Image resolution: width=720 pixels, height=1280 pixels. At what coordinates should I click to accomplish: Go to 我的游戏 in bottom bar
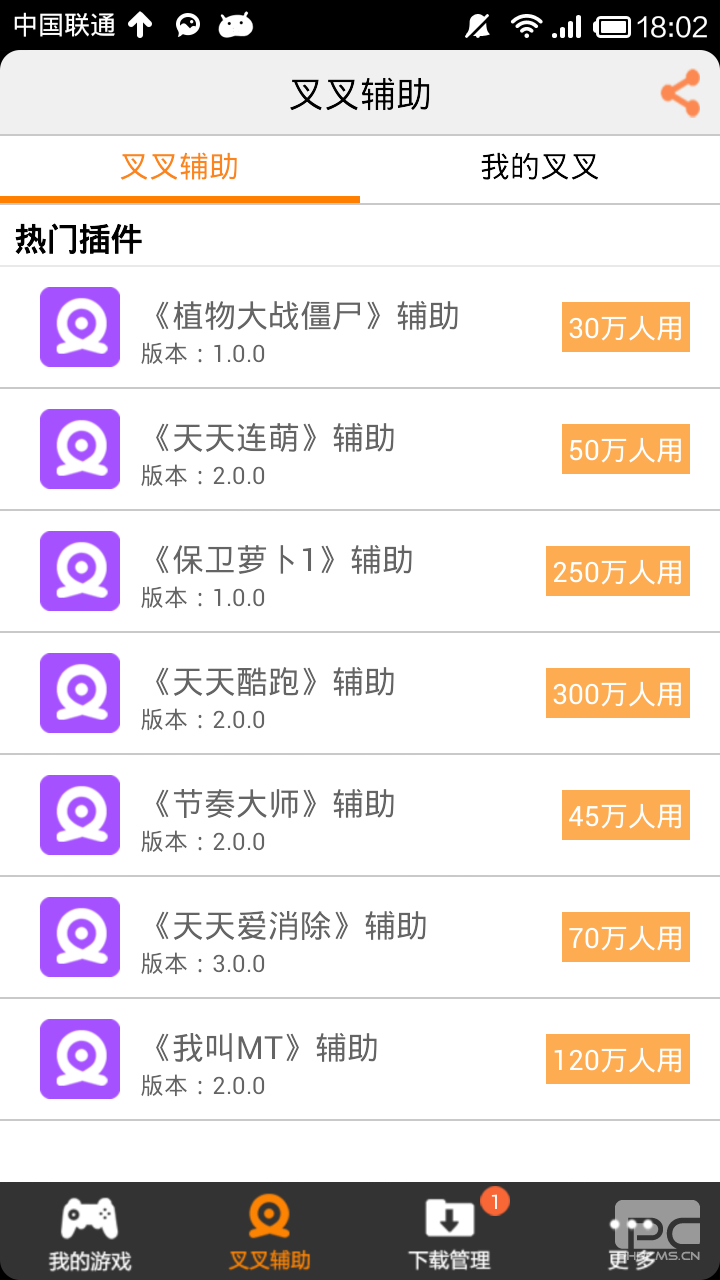(90, 1232)
